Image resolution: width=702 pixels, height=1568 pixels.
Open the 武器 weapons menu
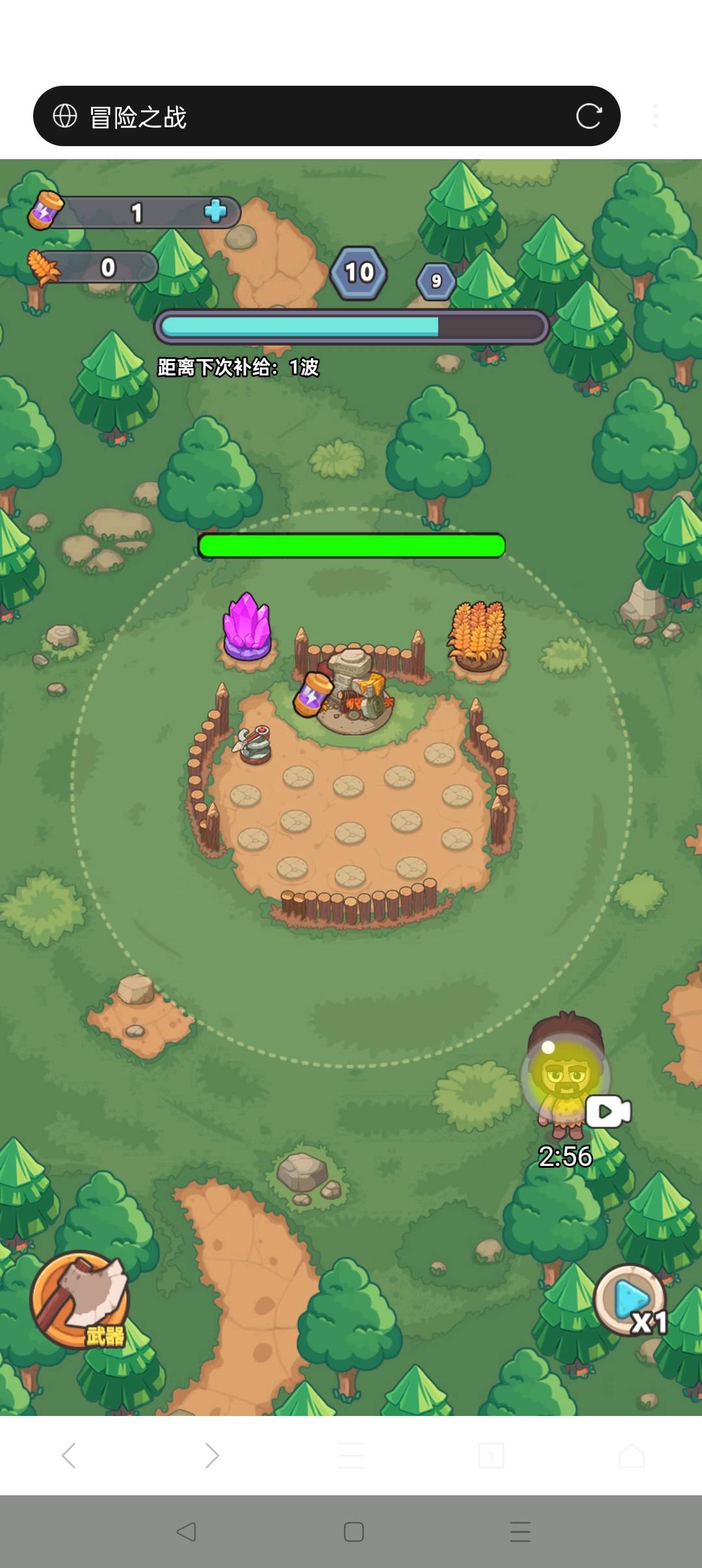pyautogui.click(x=80, y=1299)
